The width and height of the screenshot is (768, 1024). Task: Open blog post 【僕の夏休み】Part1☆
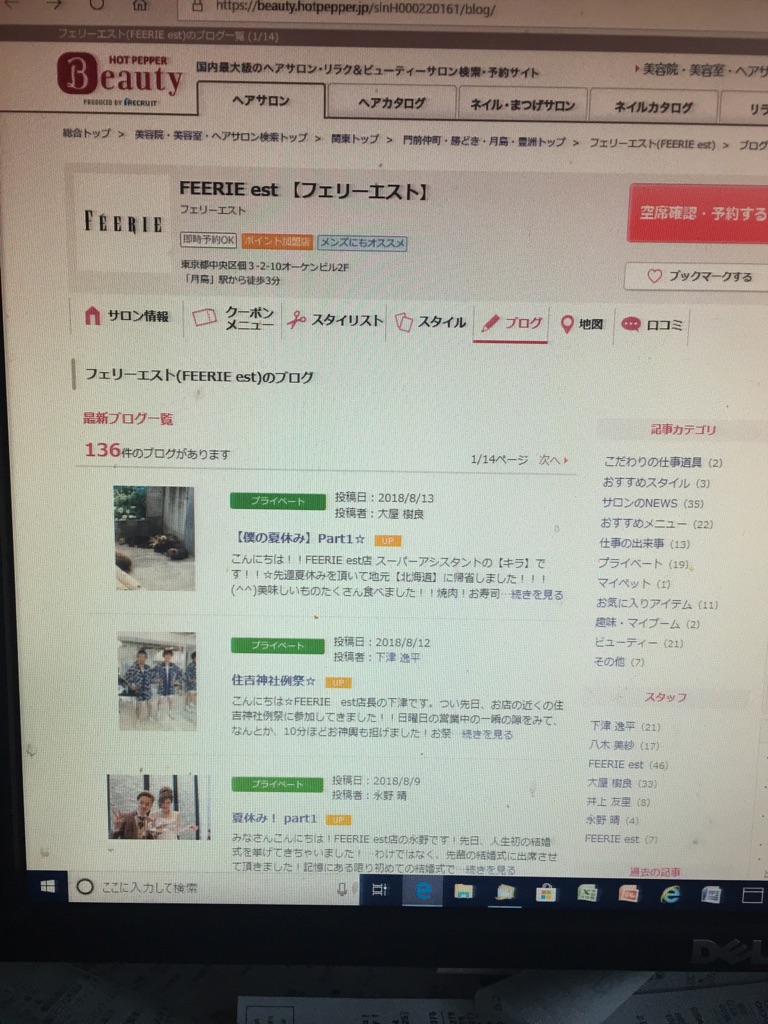tap(300, 538)
